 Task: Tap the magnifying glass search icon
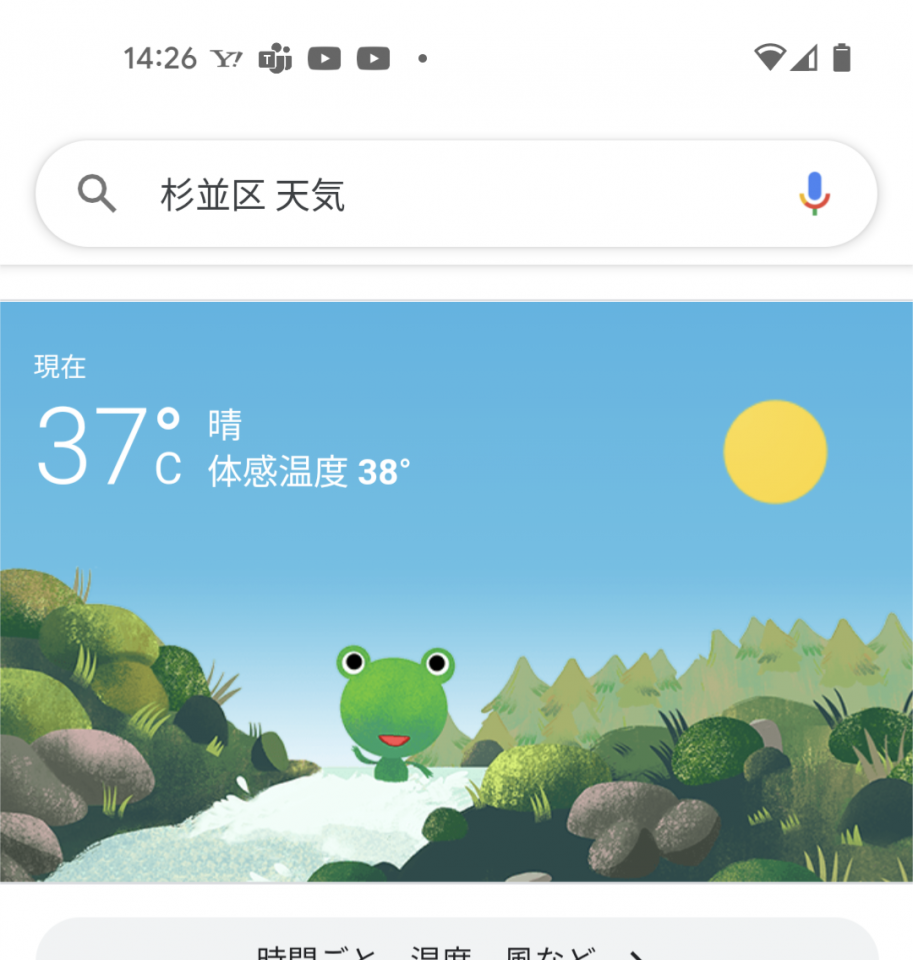point(97,193)
